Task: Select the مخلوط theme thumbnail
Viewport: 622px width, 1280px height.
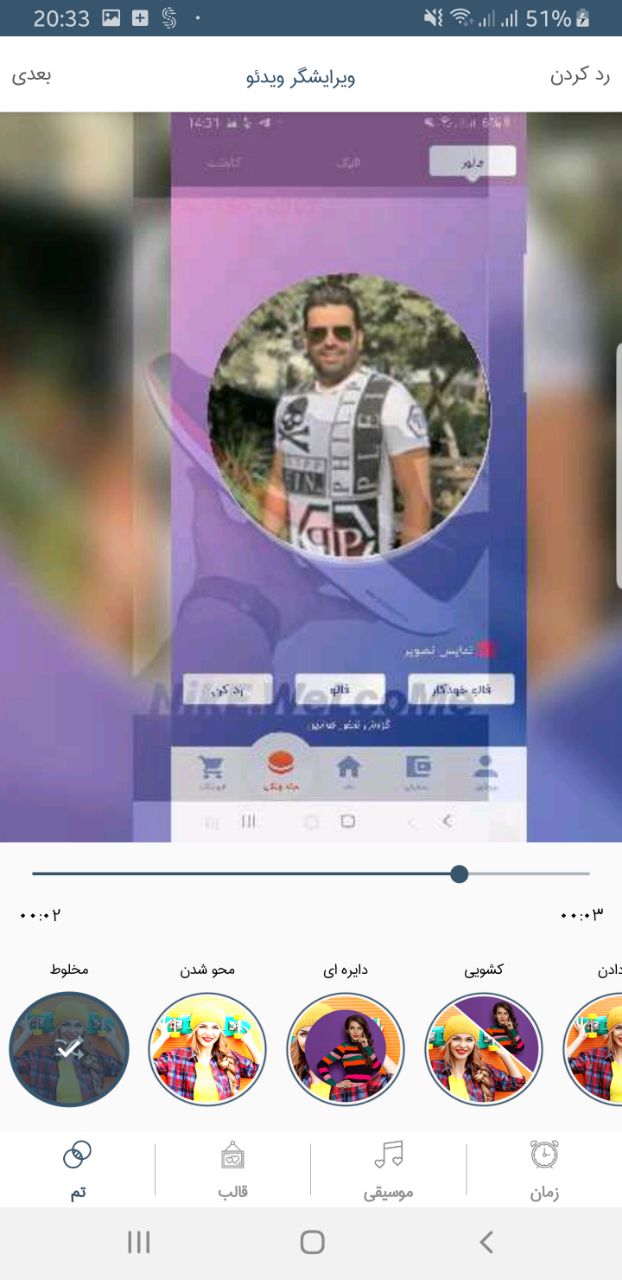Action: point(69,1049)
